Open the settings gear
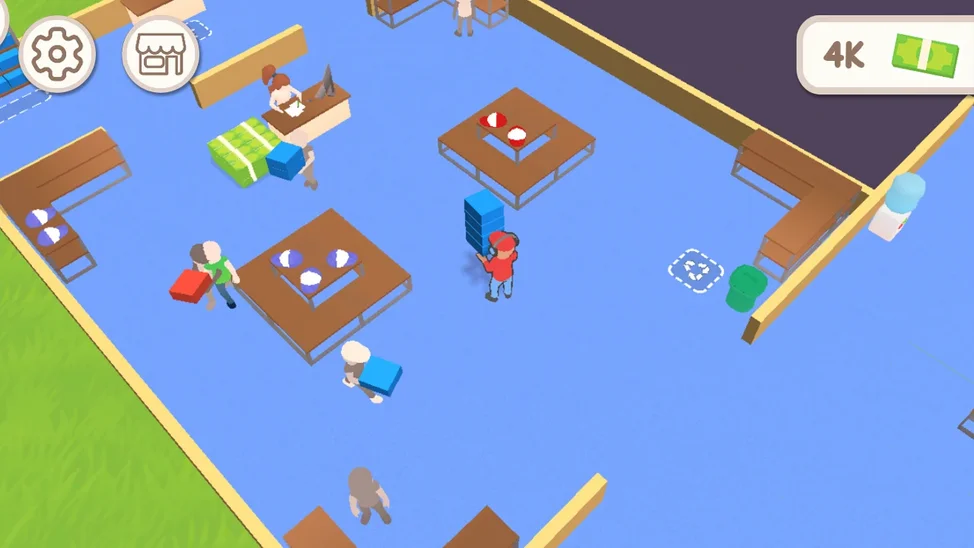 tap(57, 55)
